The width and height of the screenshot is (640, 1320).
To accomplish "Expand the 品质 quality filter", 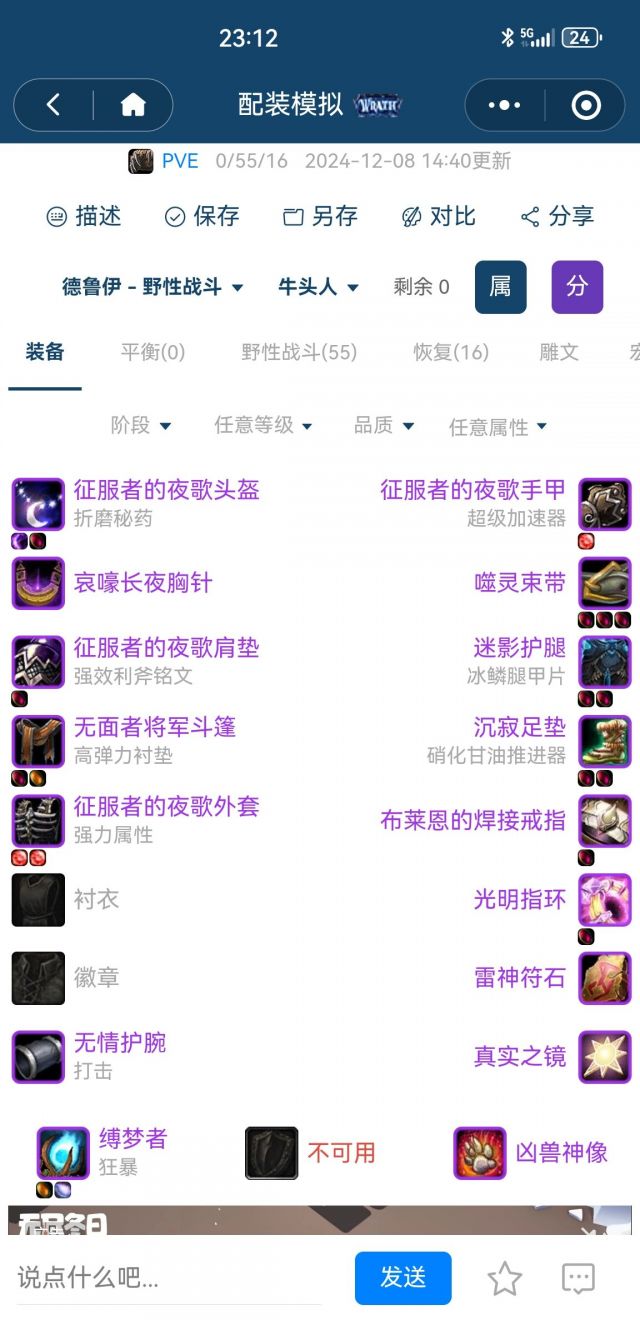I will pyautogui.click(x=384, y=426).
